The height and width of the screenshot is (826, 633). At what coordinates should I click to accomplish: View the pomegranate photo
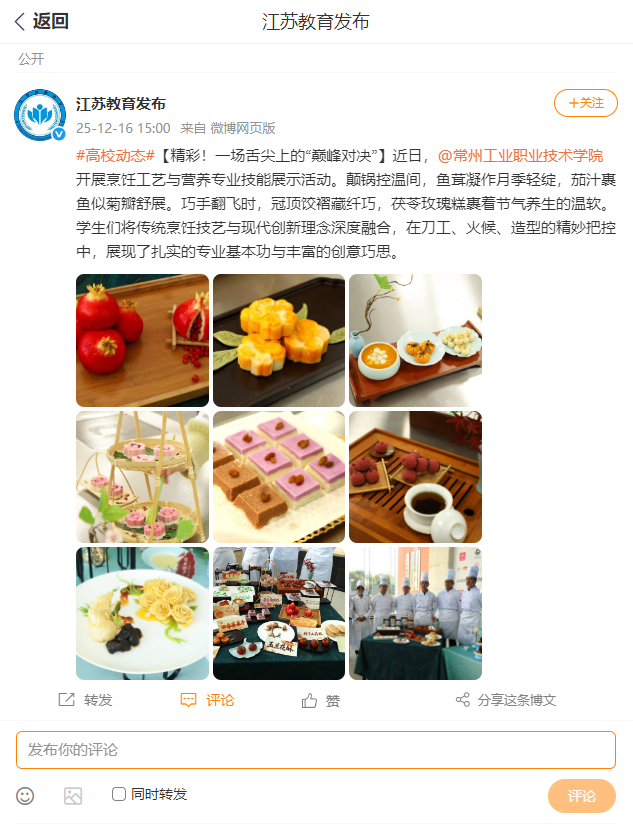(142, 340)
